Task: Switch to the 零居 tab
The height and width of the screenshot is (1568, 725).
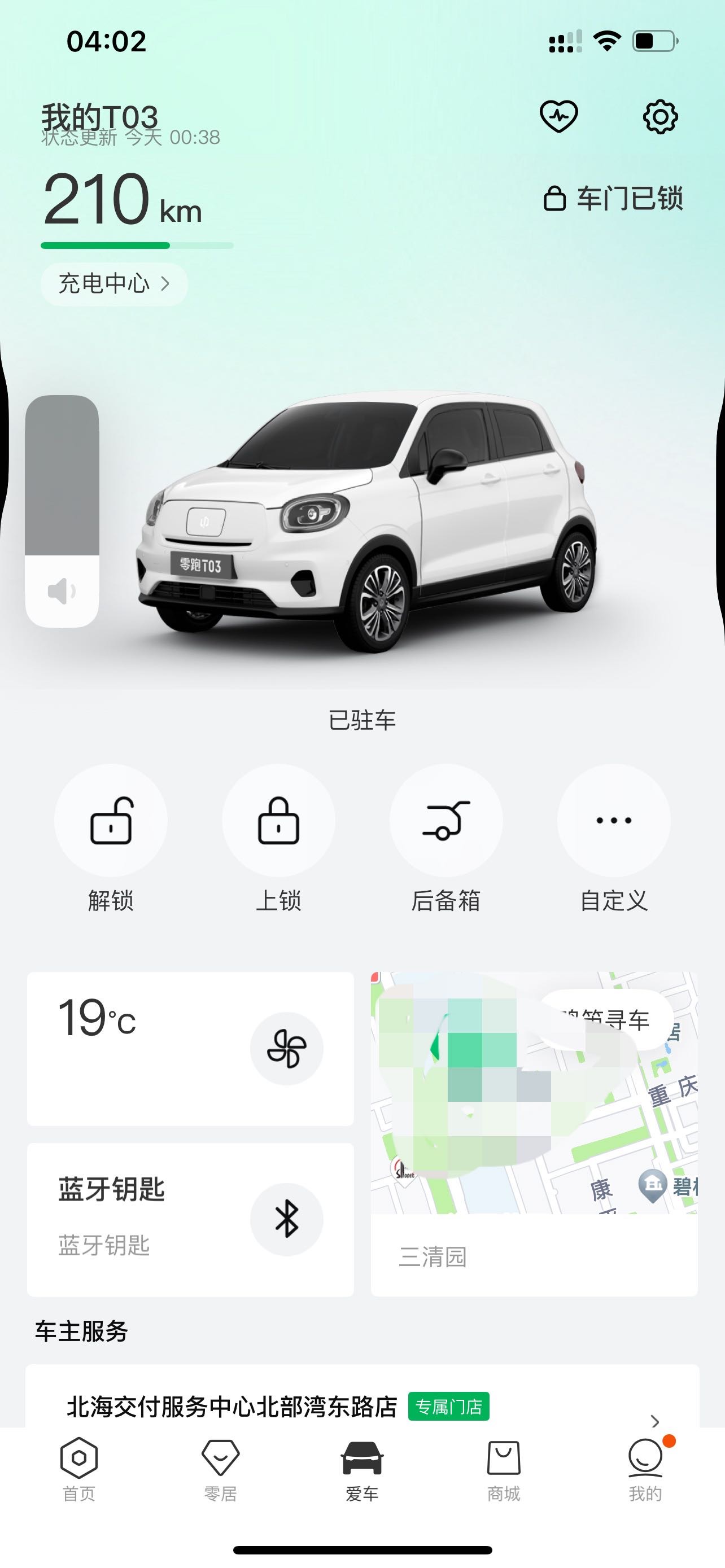Action: [220, 1469]
